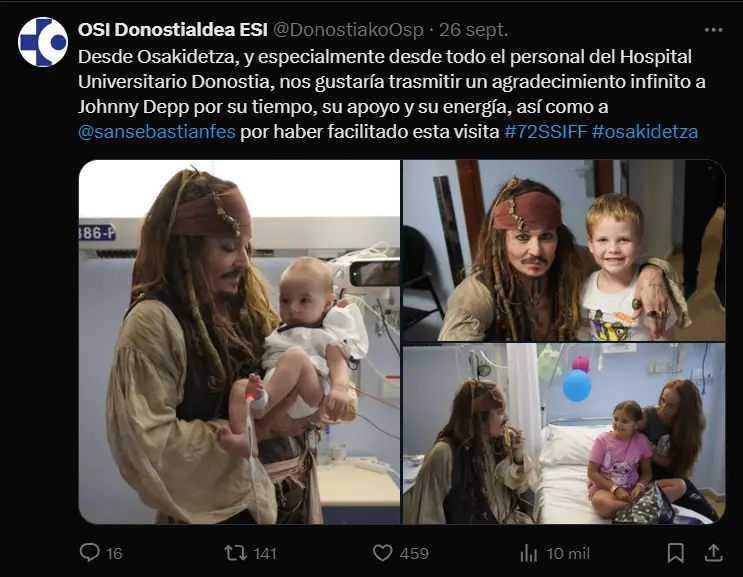Screen dimensions: 743x577
Task: Open the post's three-dot overflow menu
Action: pyautogui.click(x=714, y=29)
